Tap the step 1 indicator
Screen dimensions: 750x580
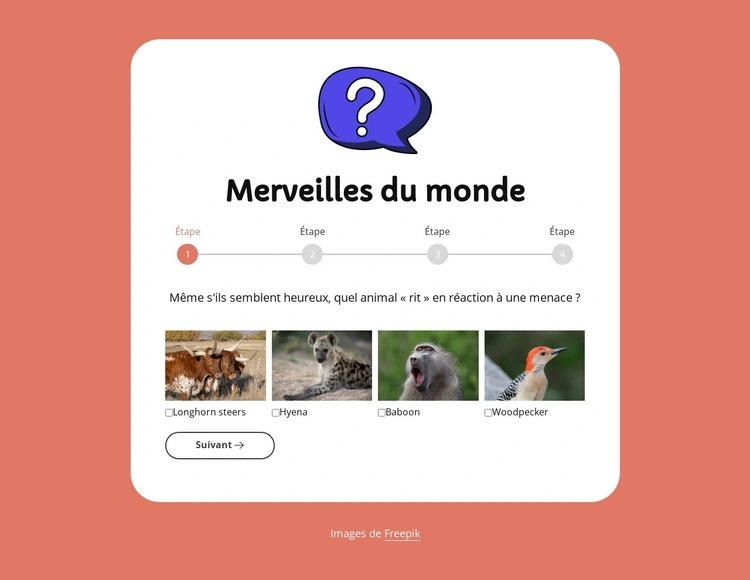pyautogui.click(x=187, y=254)
